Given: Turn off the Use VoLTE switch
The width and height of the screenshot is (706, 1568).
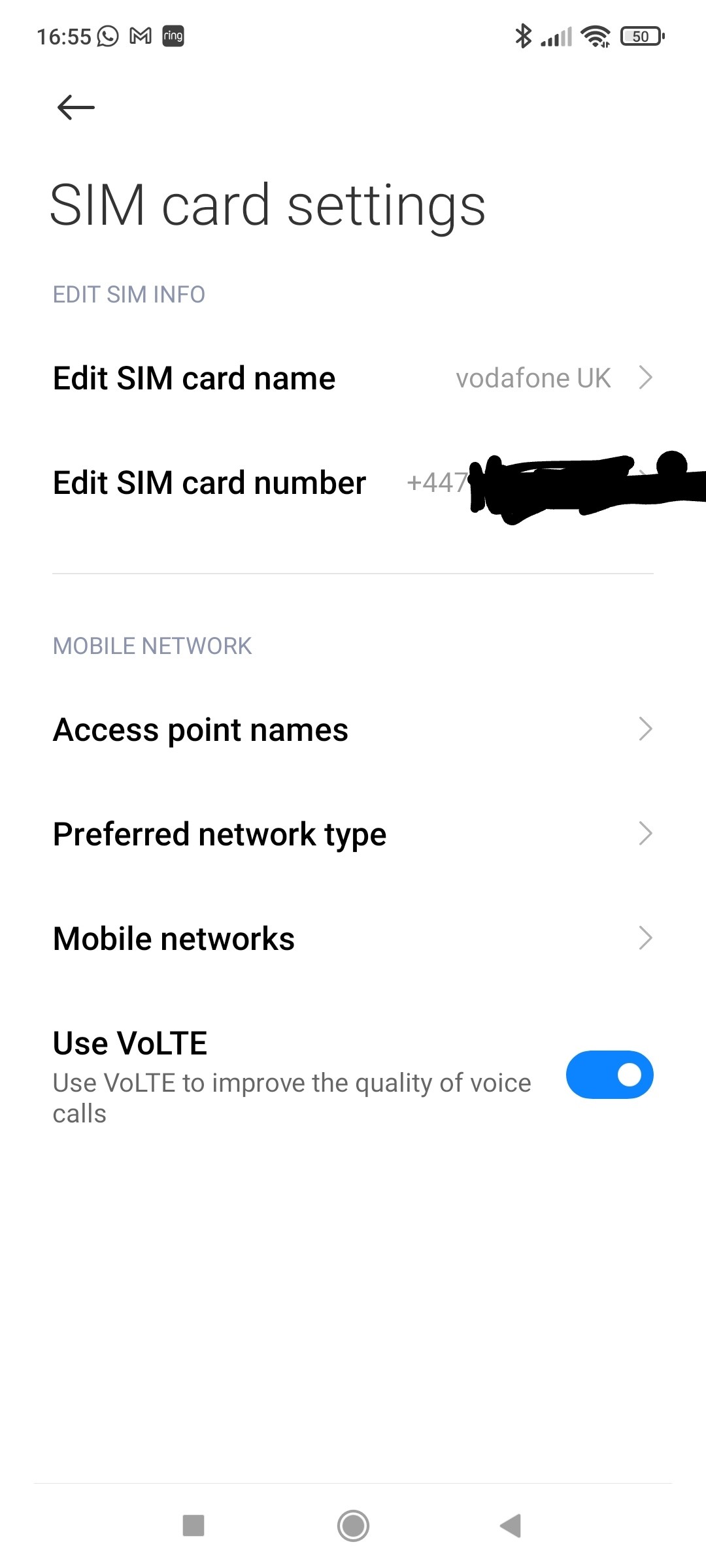Looking at the screenshot, I should click(609, 1075).
